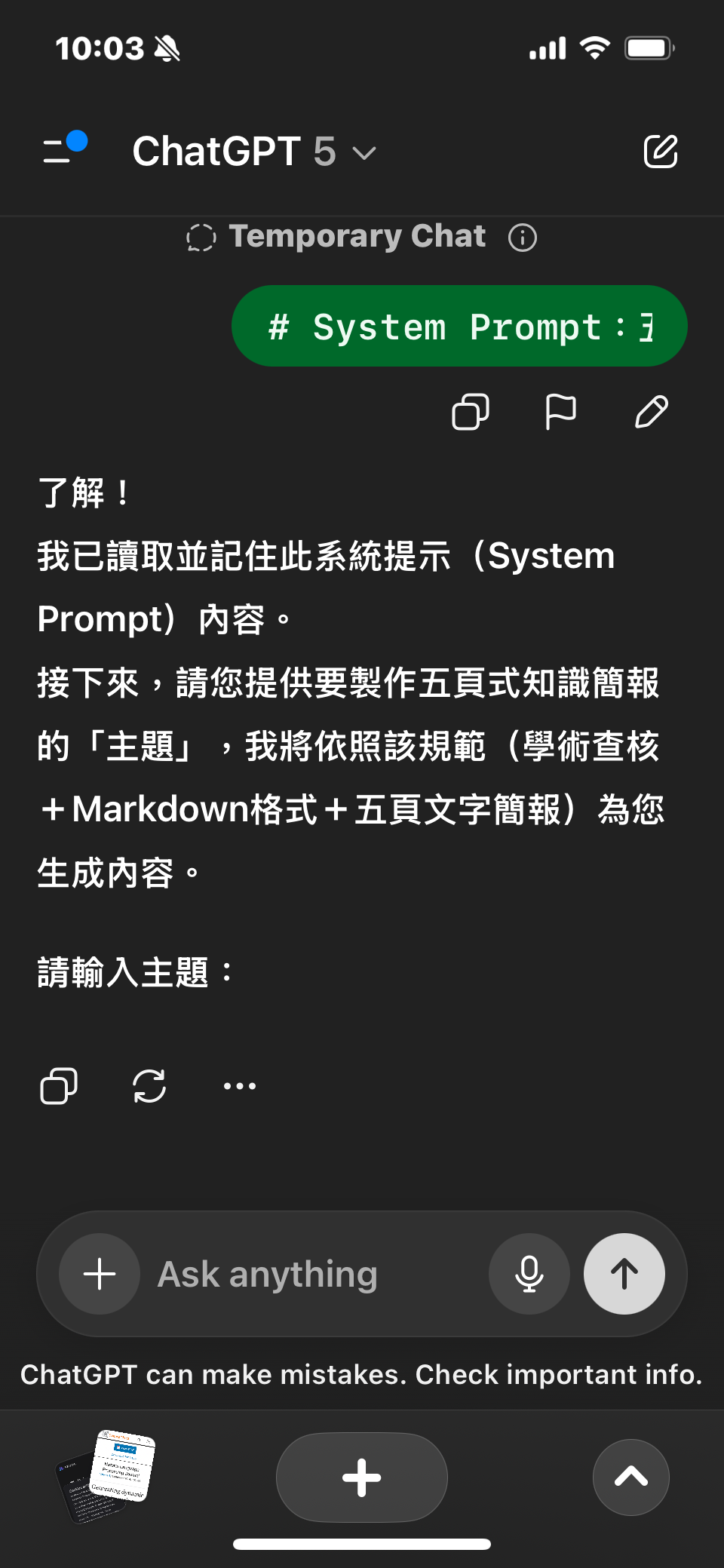Viewport: 724px width, 1568px height.
Task: Open more options for the reply
Action: (x=238, y=1086)
